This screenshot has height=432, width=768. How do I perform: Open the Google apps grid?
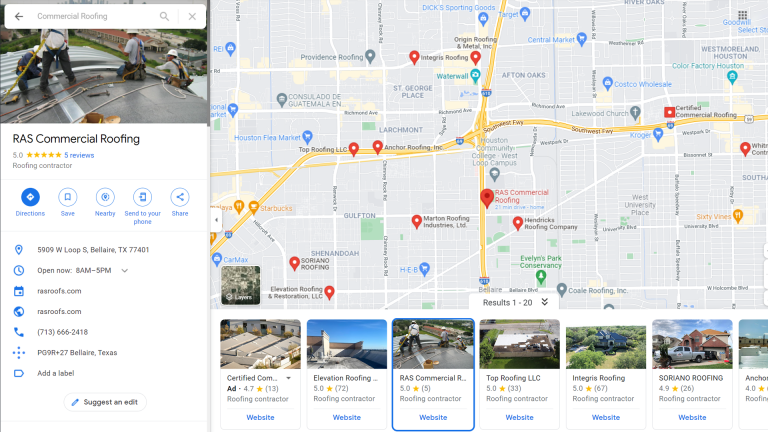pyautogui.click(x=743, y=15)
